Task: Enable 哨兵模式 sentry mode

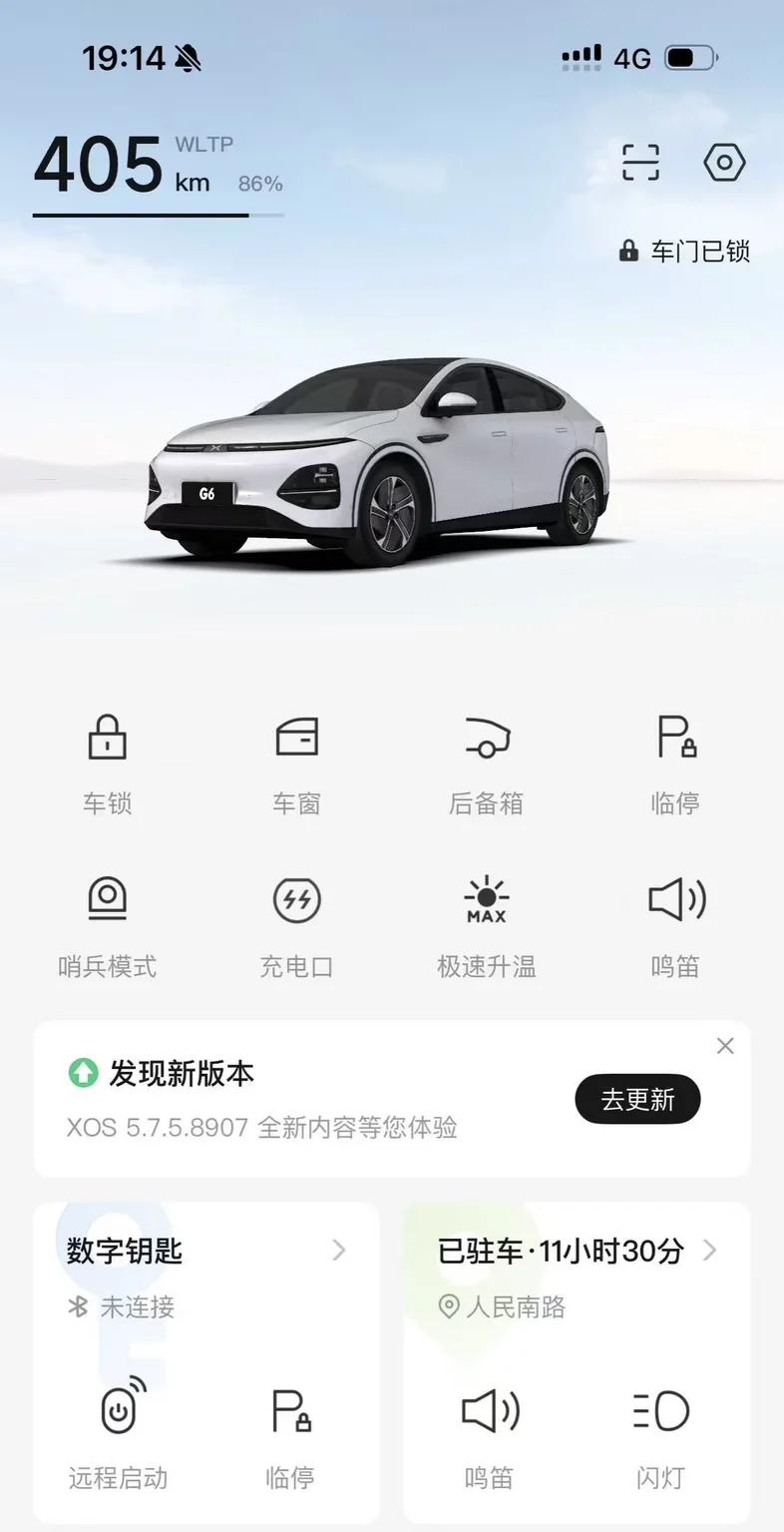Action: tap(107, 927)
